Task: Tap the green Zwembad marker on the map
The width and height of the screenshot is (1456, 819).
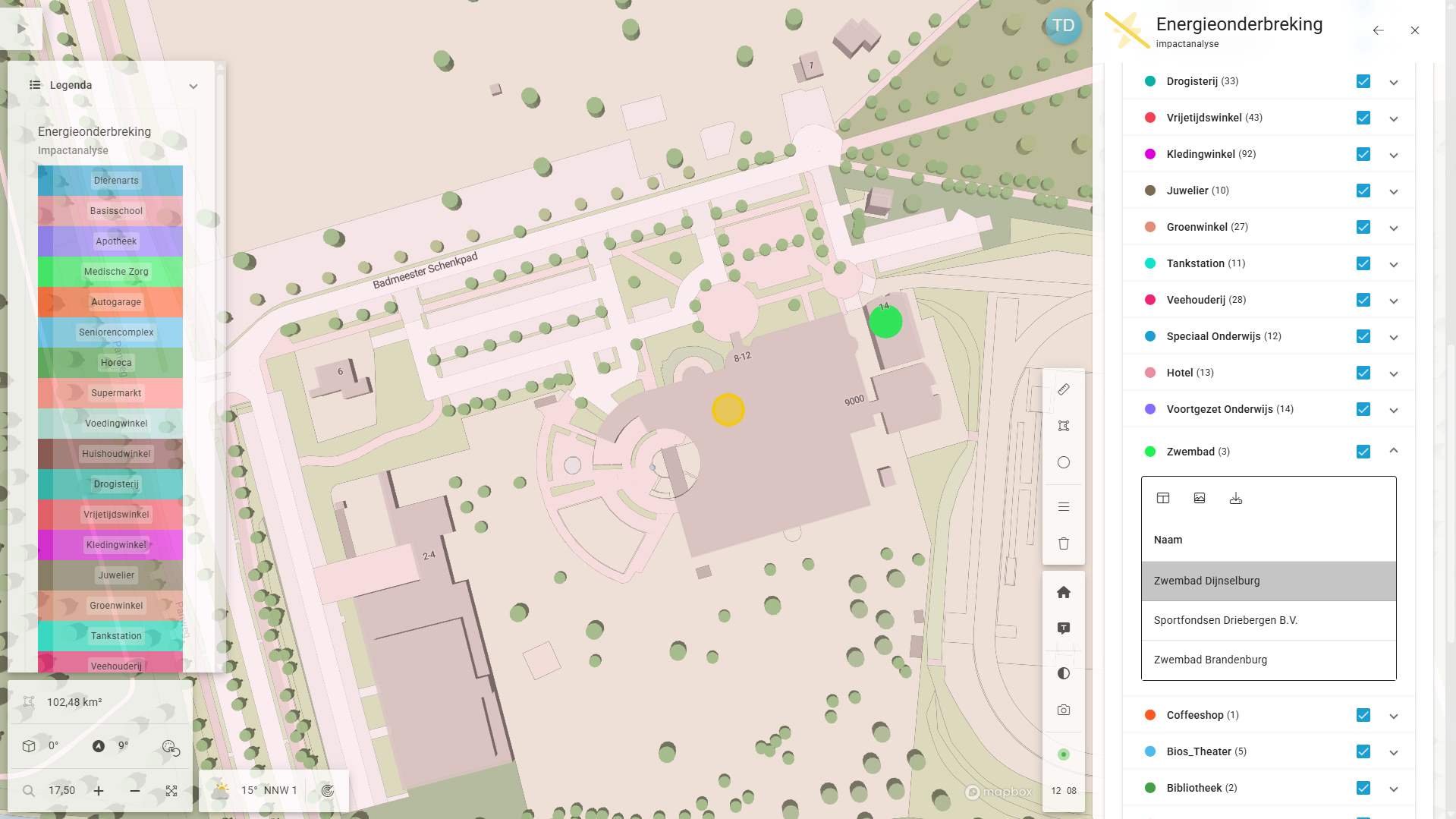Action: point(885,322)
